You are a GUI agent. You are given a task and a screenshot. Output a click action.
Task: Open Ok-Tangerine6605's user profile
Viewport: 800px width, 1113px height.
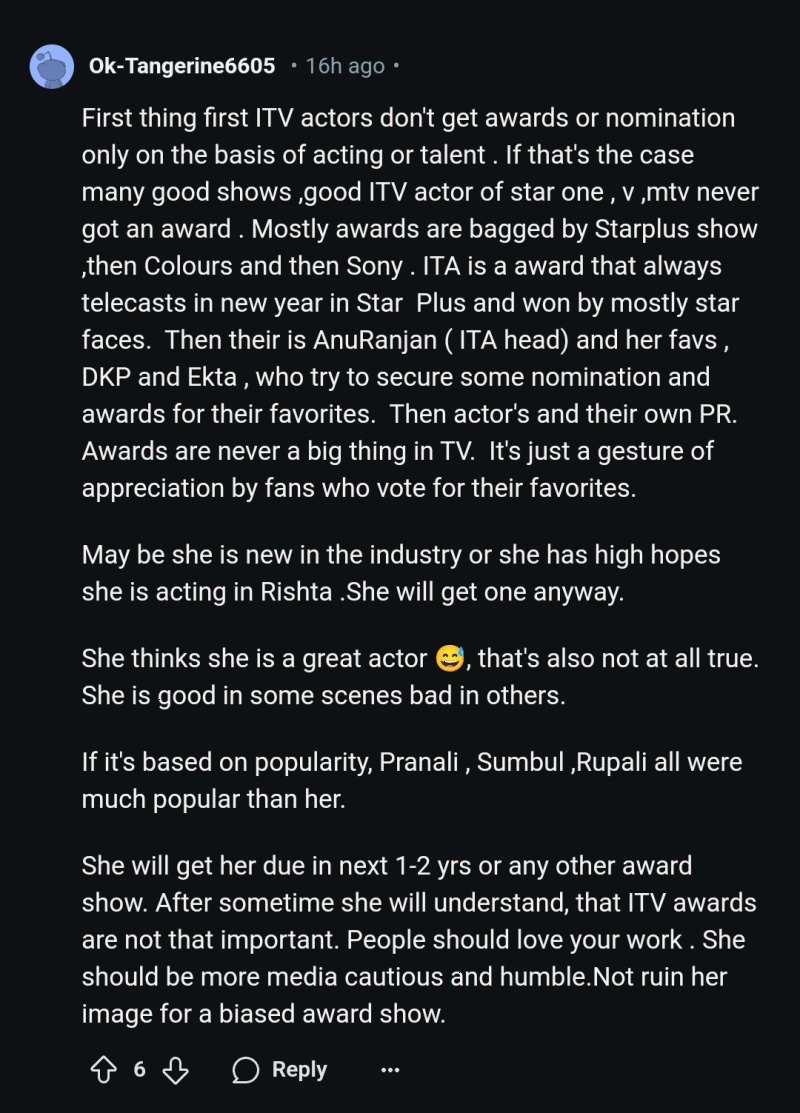click(x=182, y=66)
